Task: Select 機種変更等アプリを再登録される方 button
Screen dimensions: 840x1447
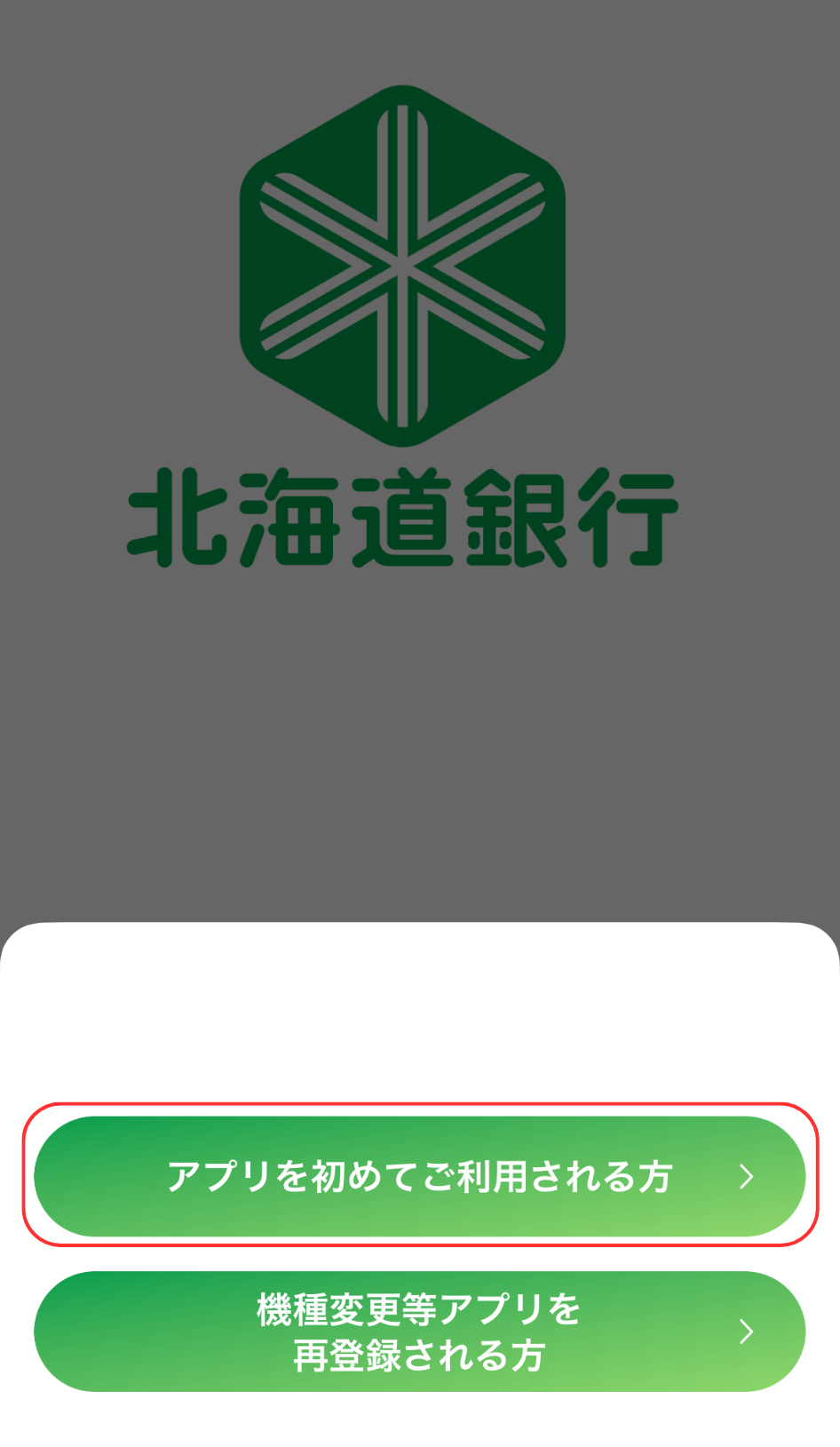Action: pos(419,1331)
